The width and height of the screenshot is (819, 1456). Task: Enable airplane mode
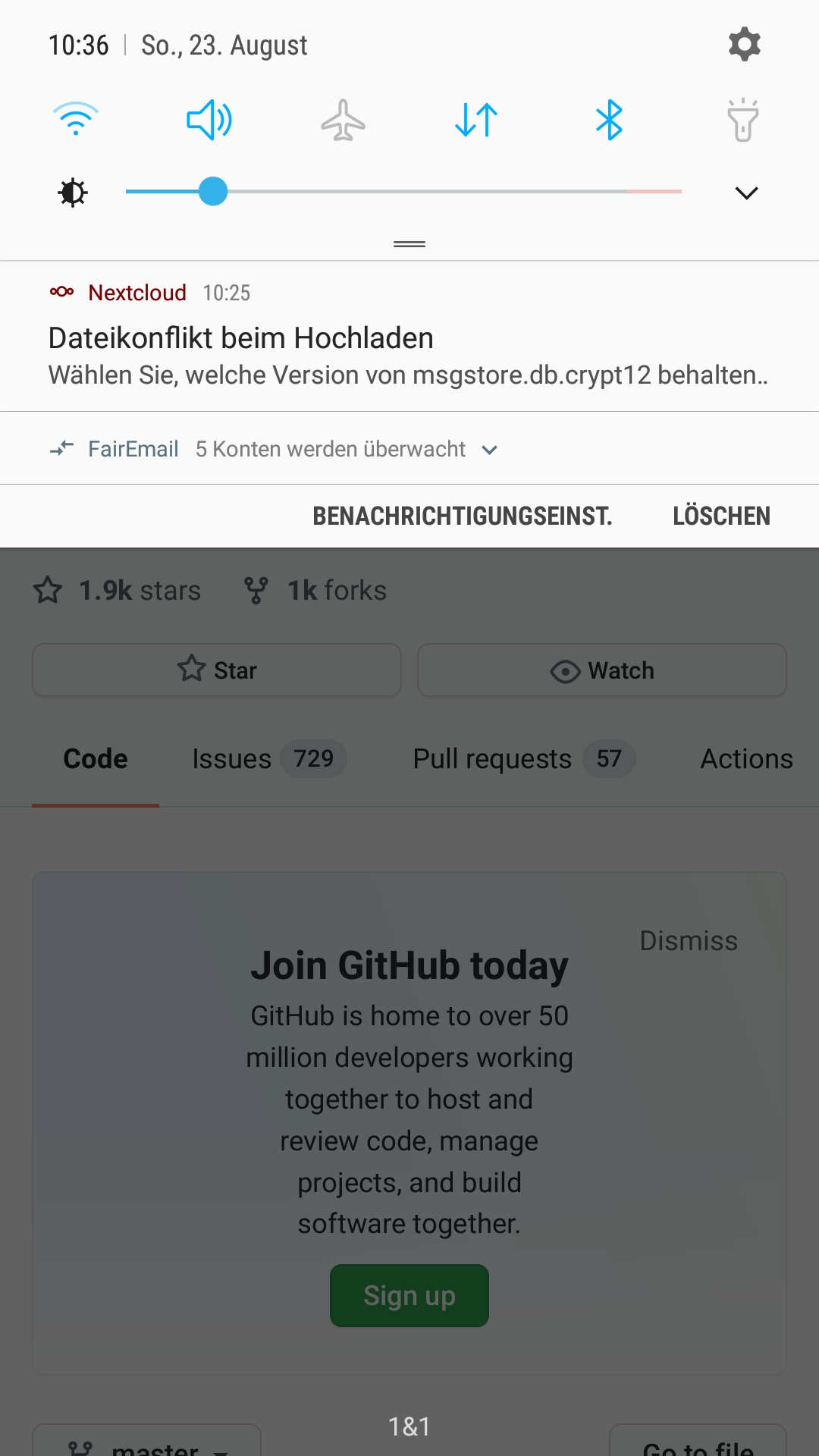tap(343, 120)
